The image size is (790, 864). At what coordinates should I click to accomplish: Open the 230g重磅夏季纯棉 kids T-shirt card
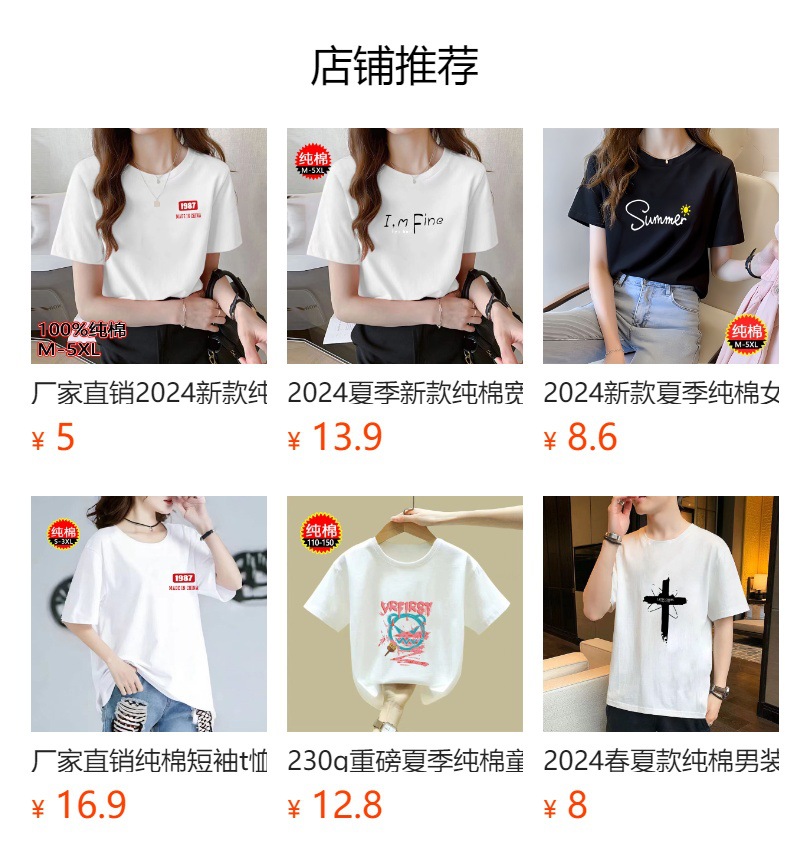(x=404, y=614)
